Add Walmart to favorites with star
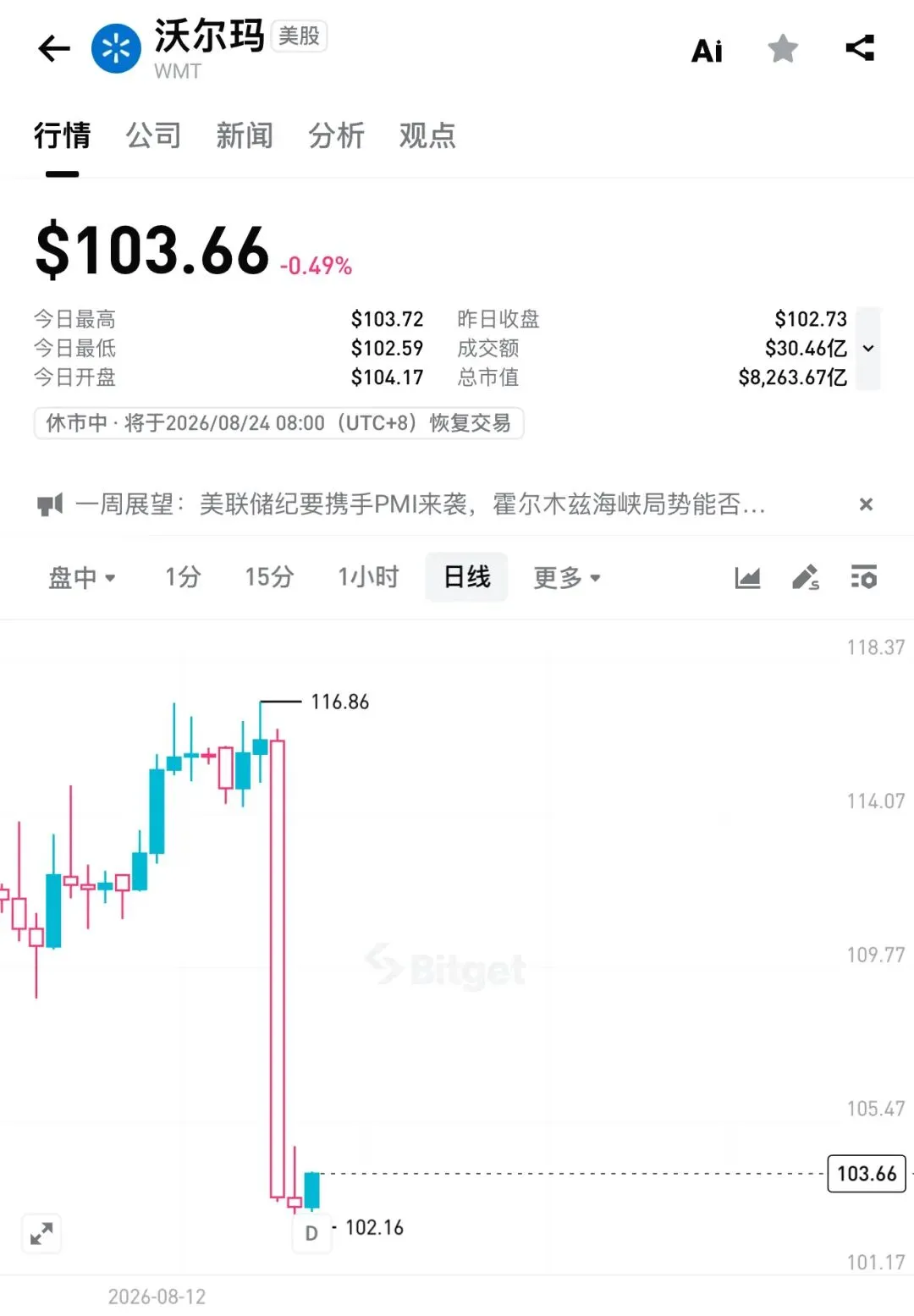Screen dimensions: 914x1316 point(783,49)
